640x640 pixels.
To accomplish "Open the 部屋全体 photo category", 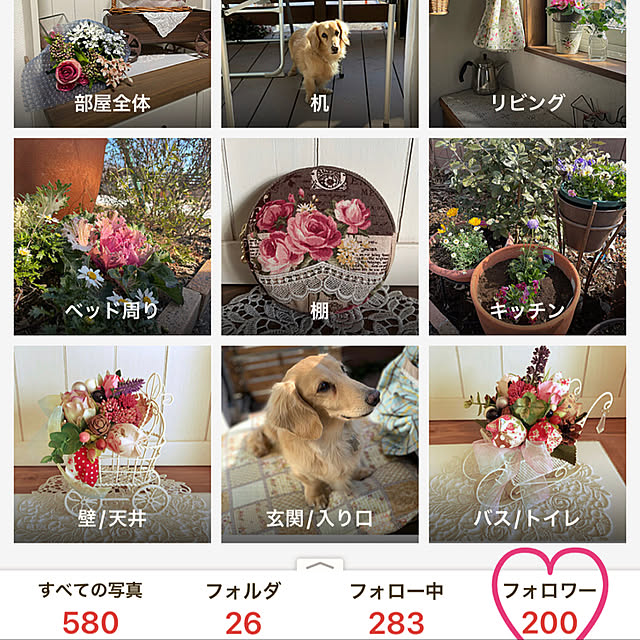I will coord(112,63).
